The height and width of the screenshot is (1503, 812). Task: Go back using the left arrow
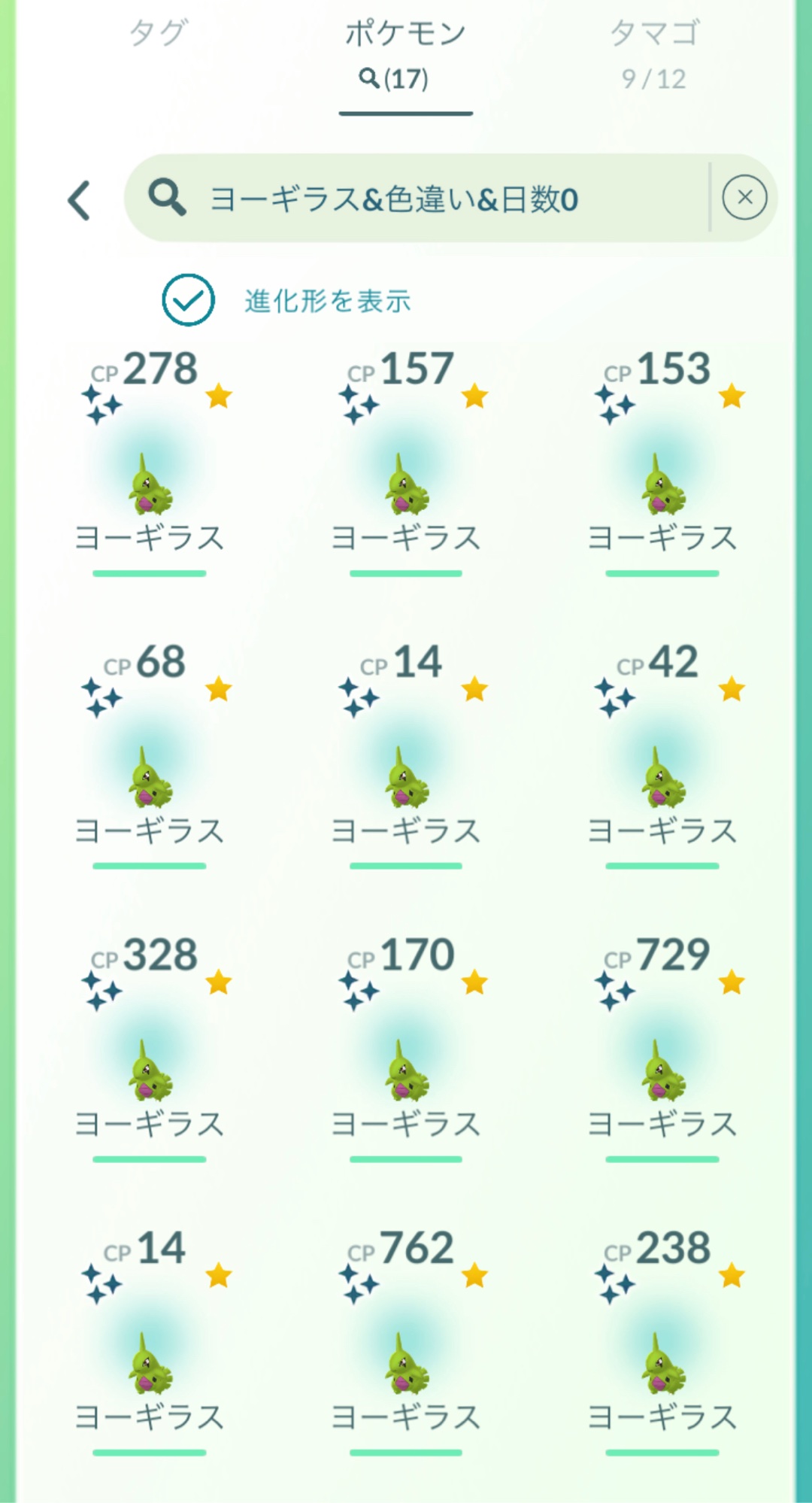pos(80,200)
